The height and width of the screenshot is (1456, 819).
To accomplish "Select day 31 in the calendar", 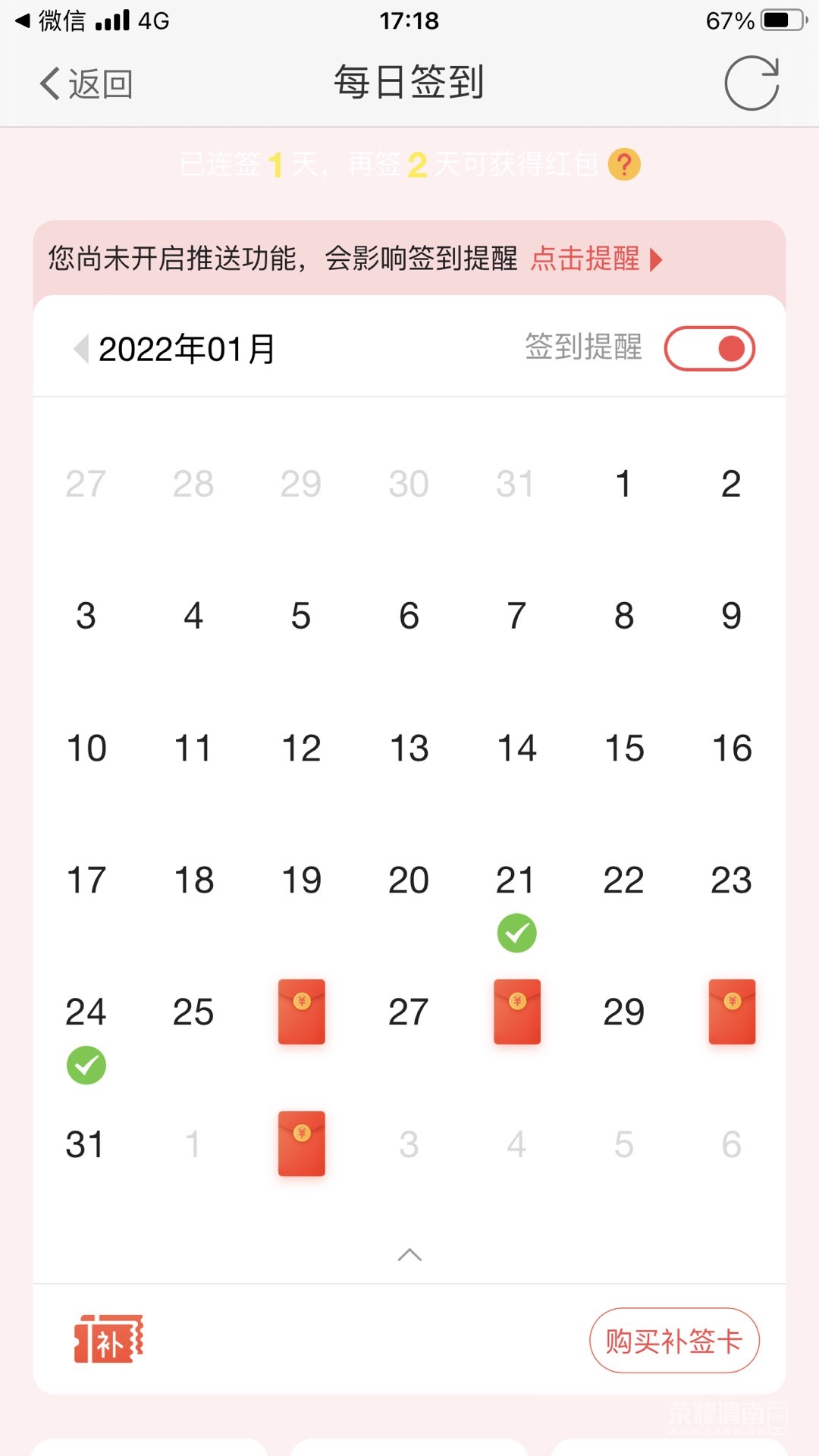I will 85,1144.
